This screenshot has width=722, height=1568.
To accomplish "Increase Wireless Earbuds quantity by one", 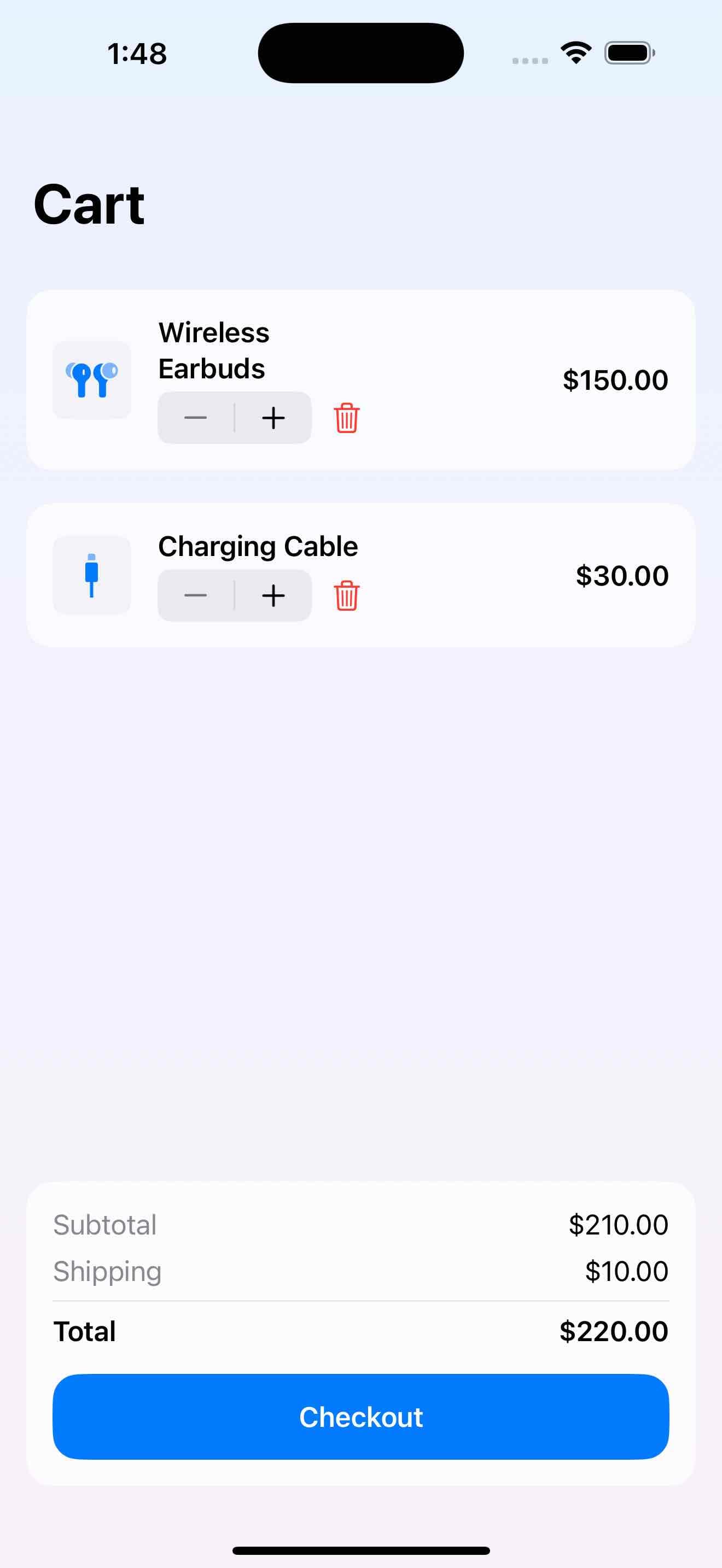I will [x=273, y=418].
